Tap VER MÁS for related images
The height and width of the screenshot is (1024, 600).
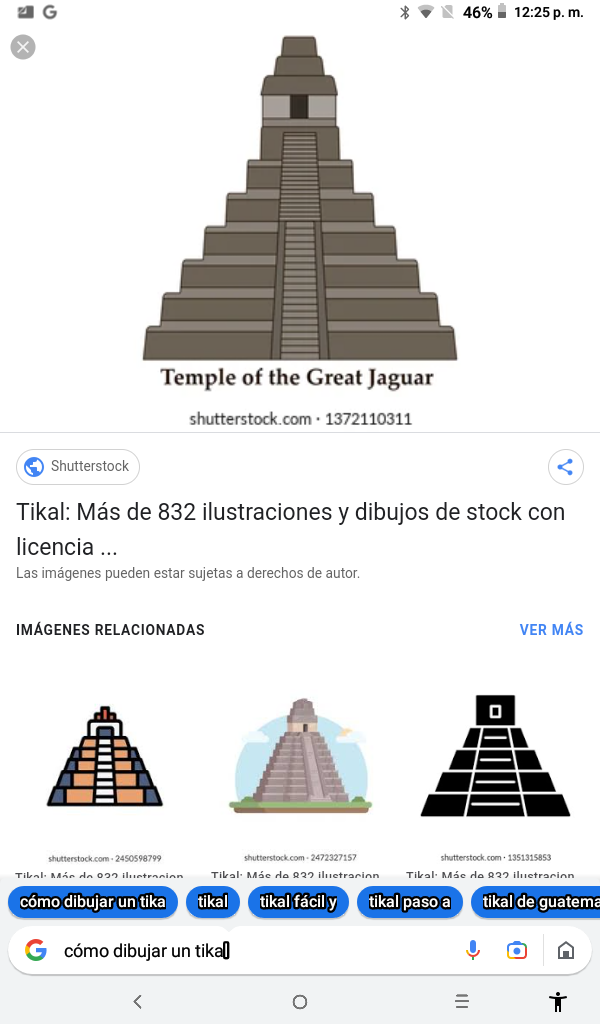[551, 630]
